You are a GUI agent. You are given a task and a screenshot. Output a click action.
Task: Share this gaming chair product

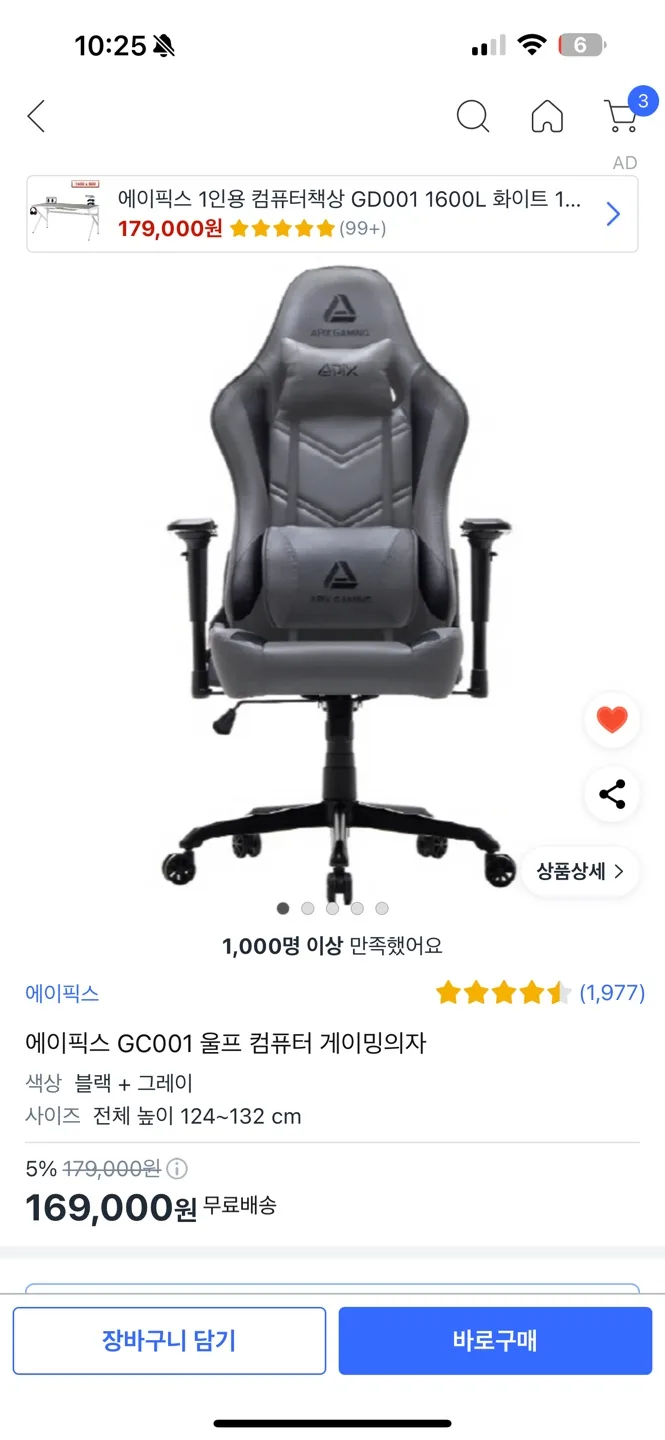click(x=612, y=795)
